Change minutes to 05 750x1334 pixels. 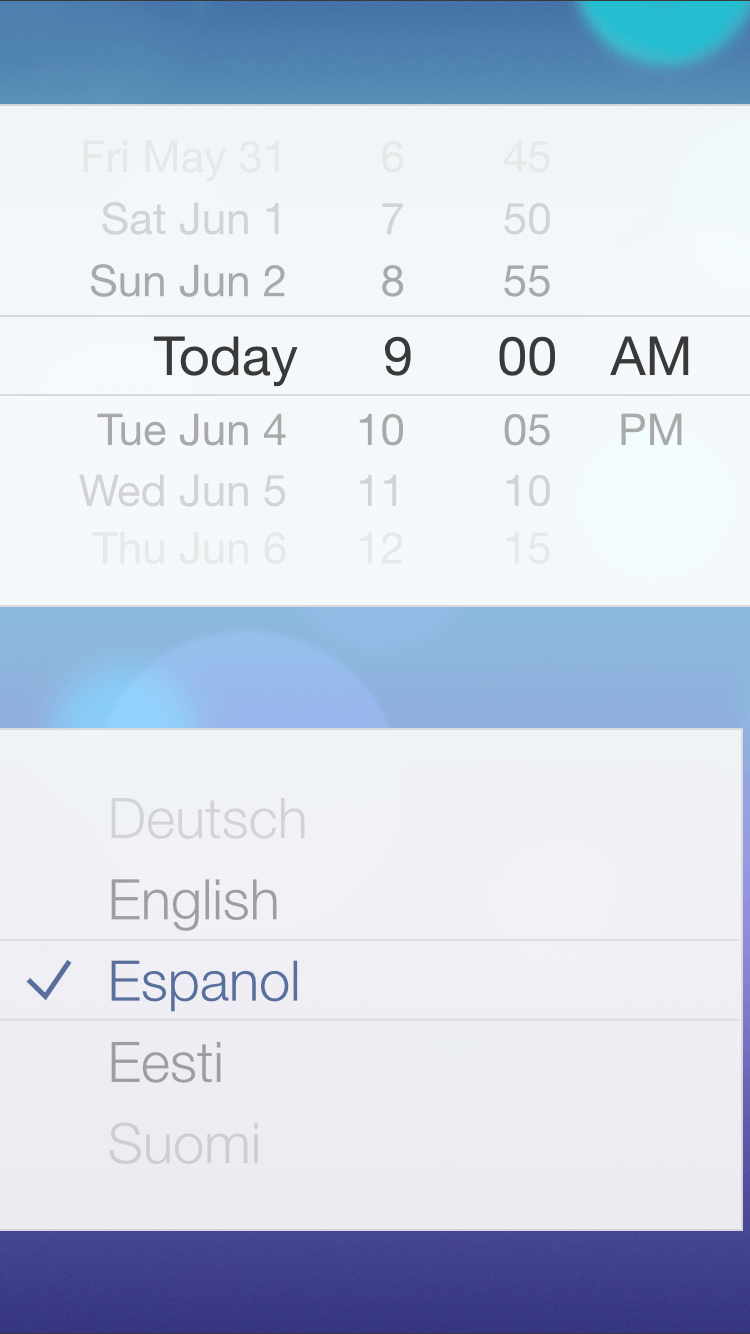(527, 431)
